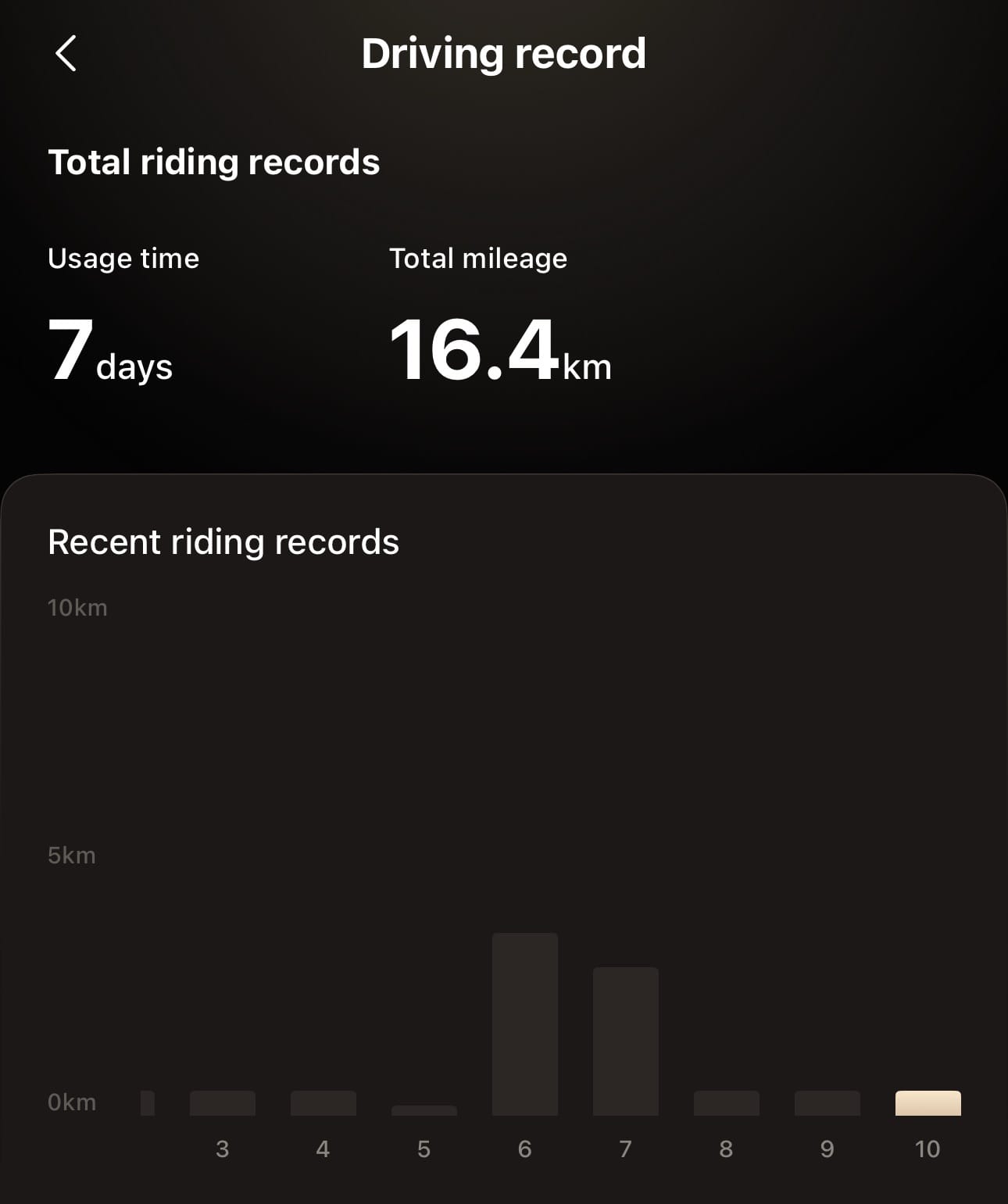Select the bar for day 7
Viewport: 1008px width, 1204px height.
[x=625, y=1041]
